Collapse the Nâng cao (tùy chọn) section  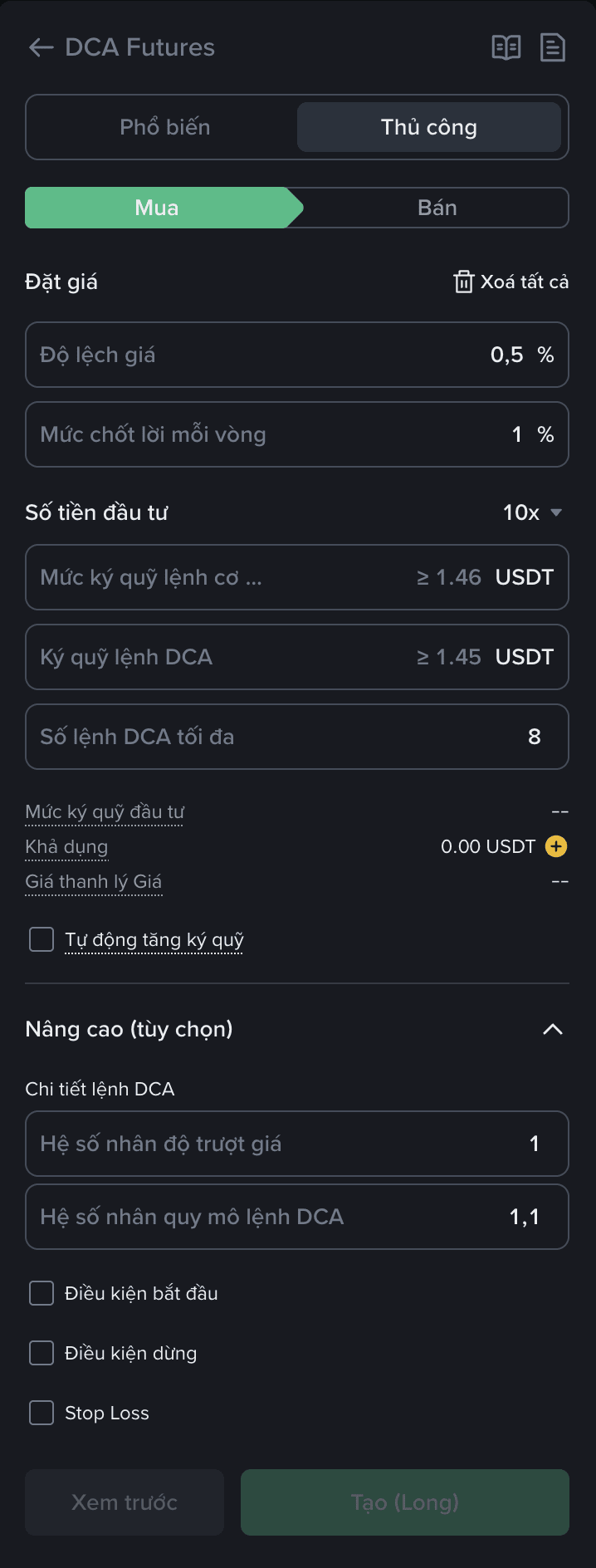pos(552,1029)
